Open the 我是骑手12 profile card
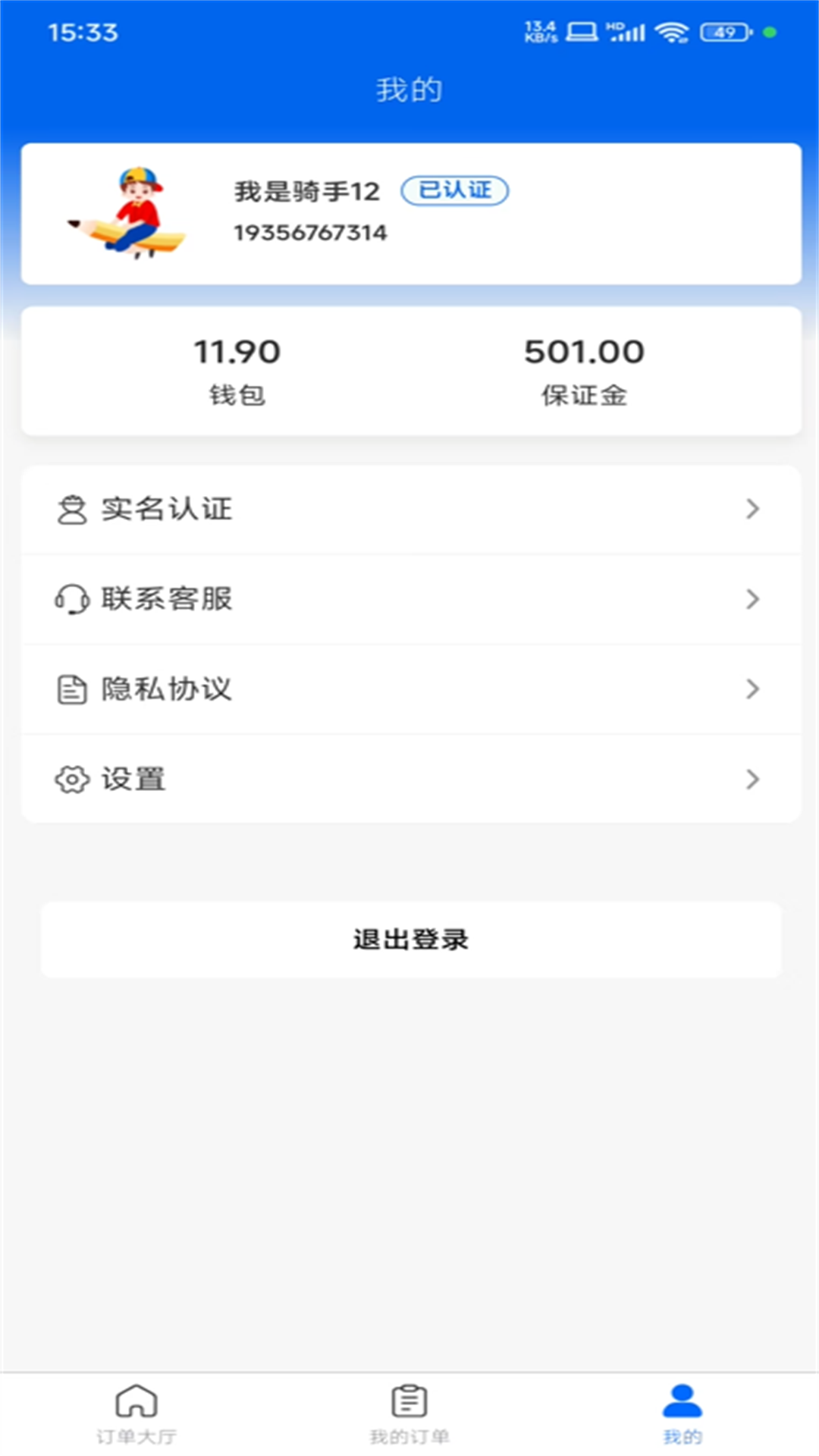 point(410,214)
